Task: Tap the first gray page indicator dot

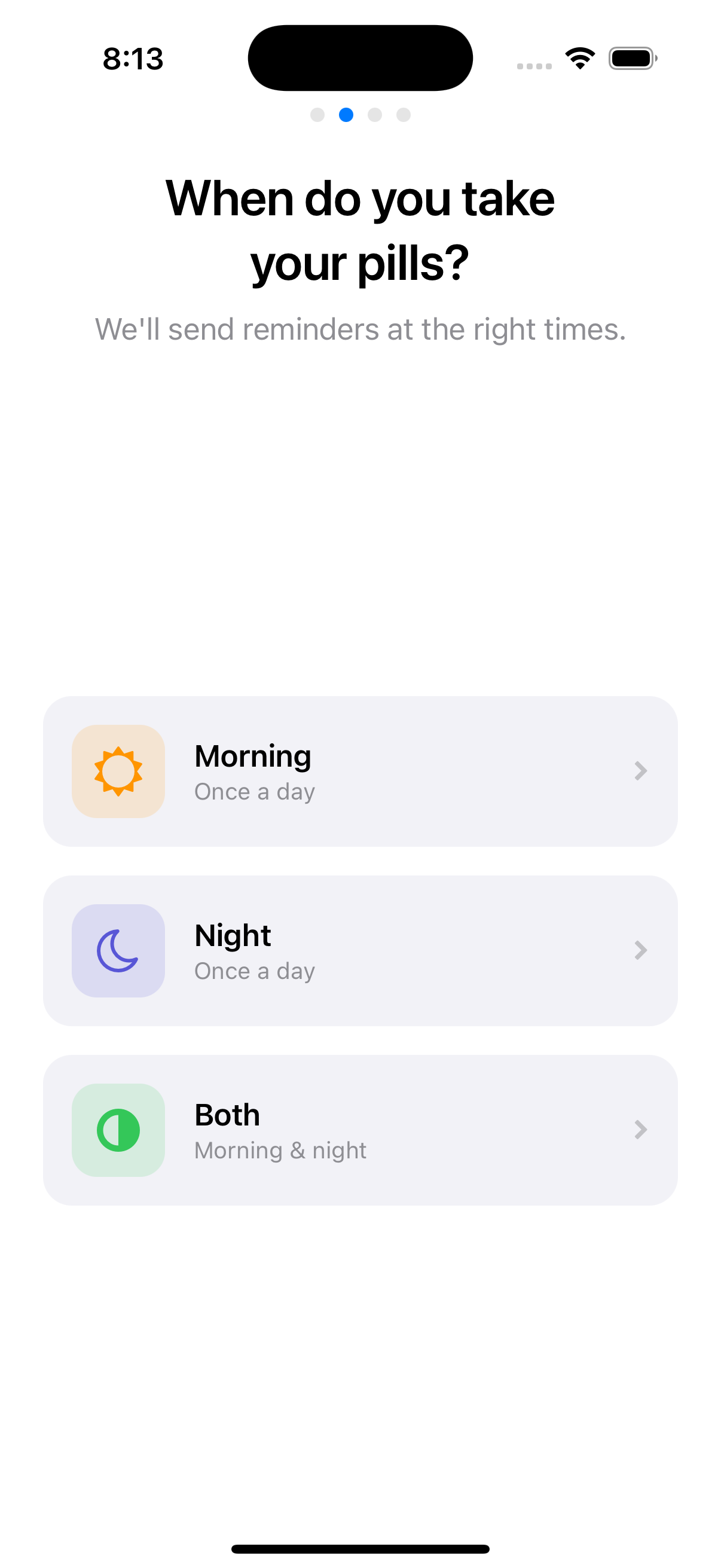Action: click(317, 114)
